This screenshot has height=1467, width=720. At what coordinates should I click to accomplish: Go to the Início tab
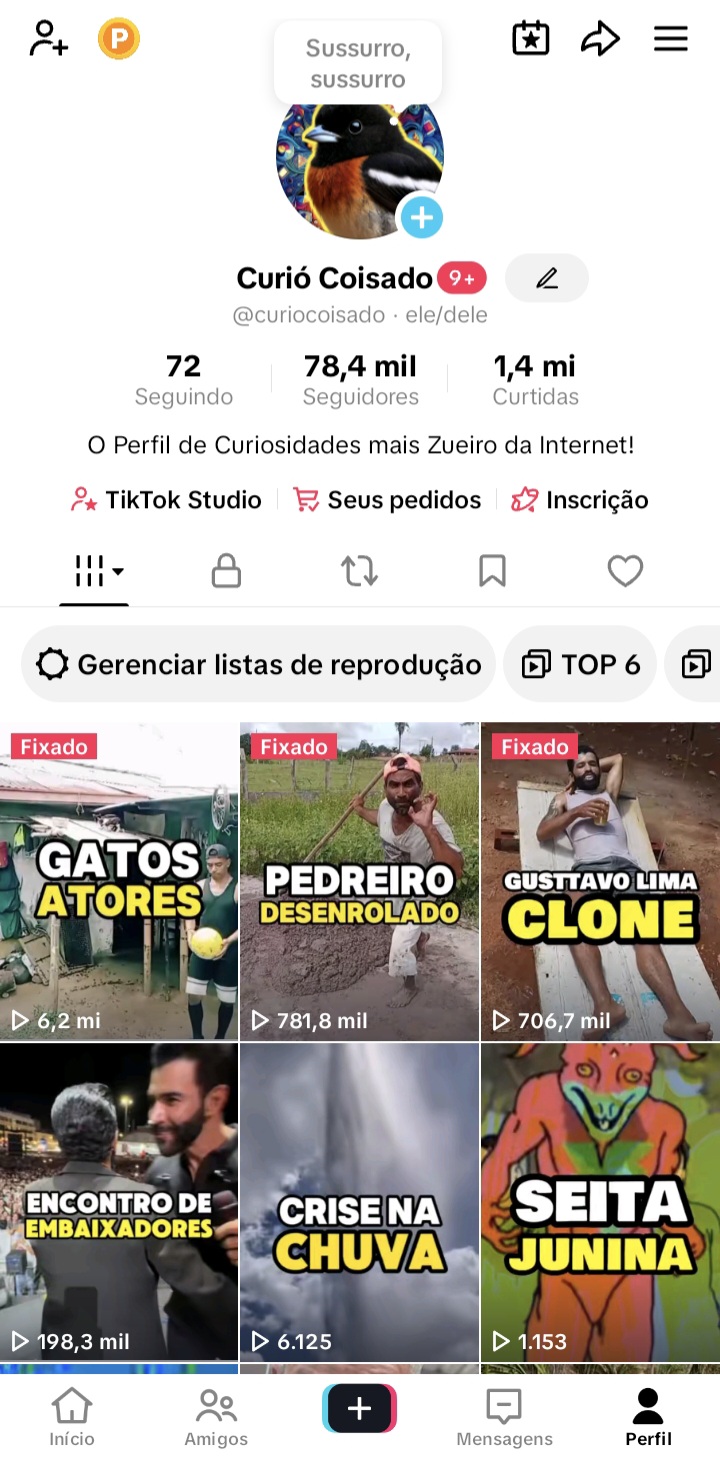click(72, 1417)
